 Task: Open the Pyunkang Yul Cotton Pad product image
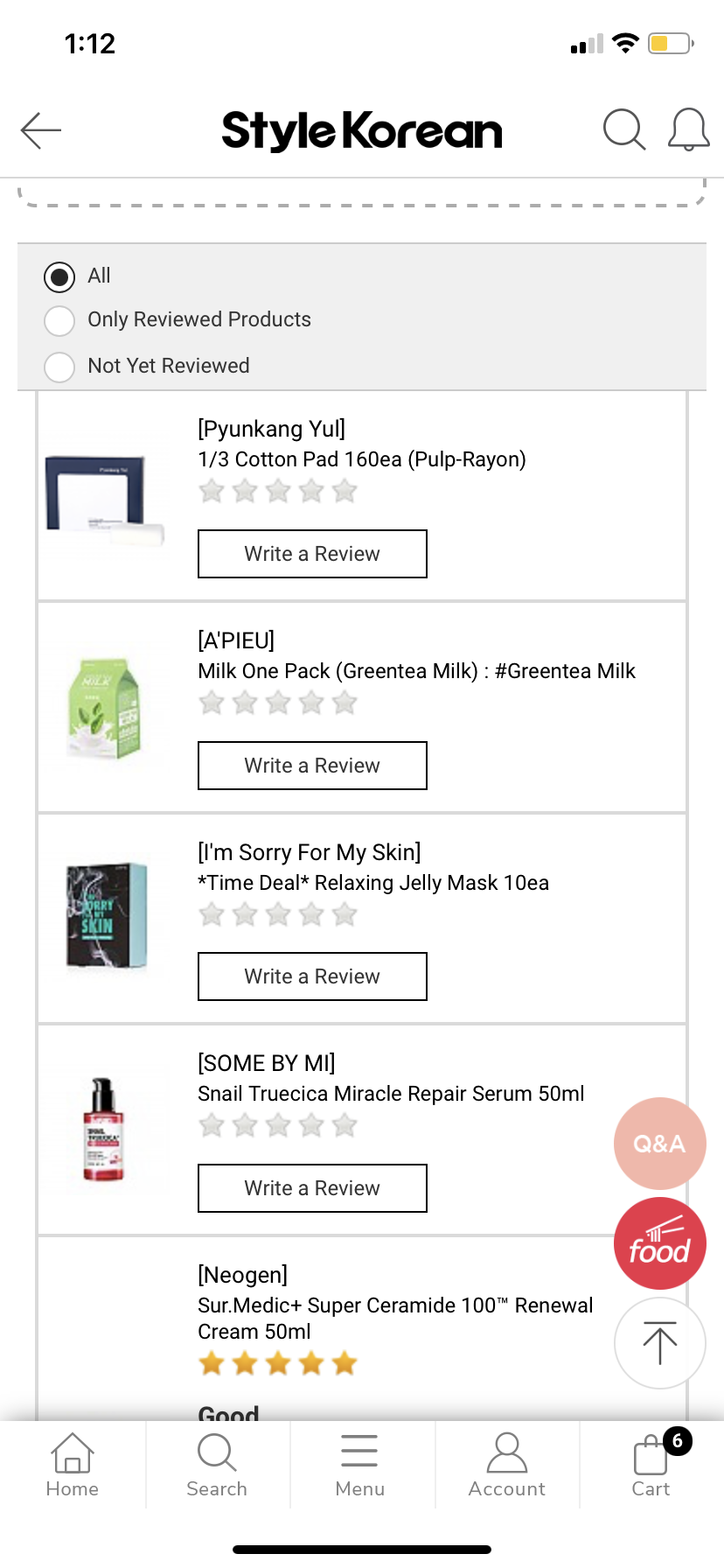[x=106, y=495]
